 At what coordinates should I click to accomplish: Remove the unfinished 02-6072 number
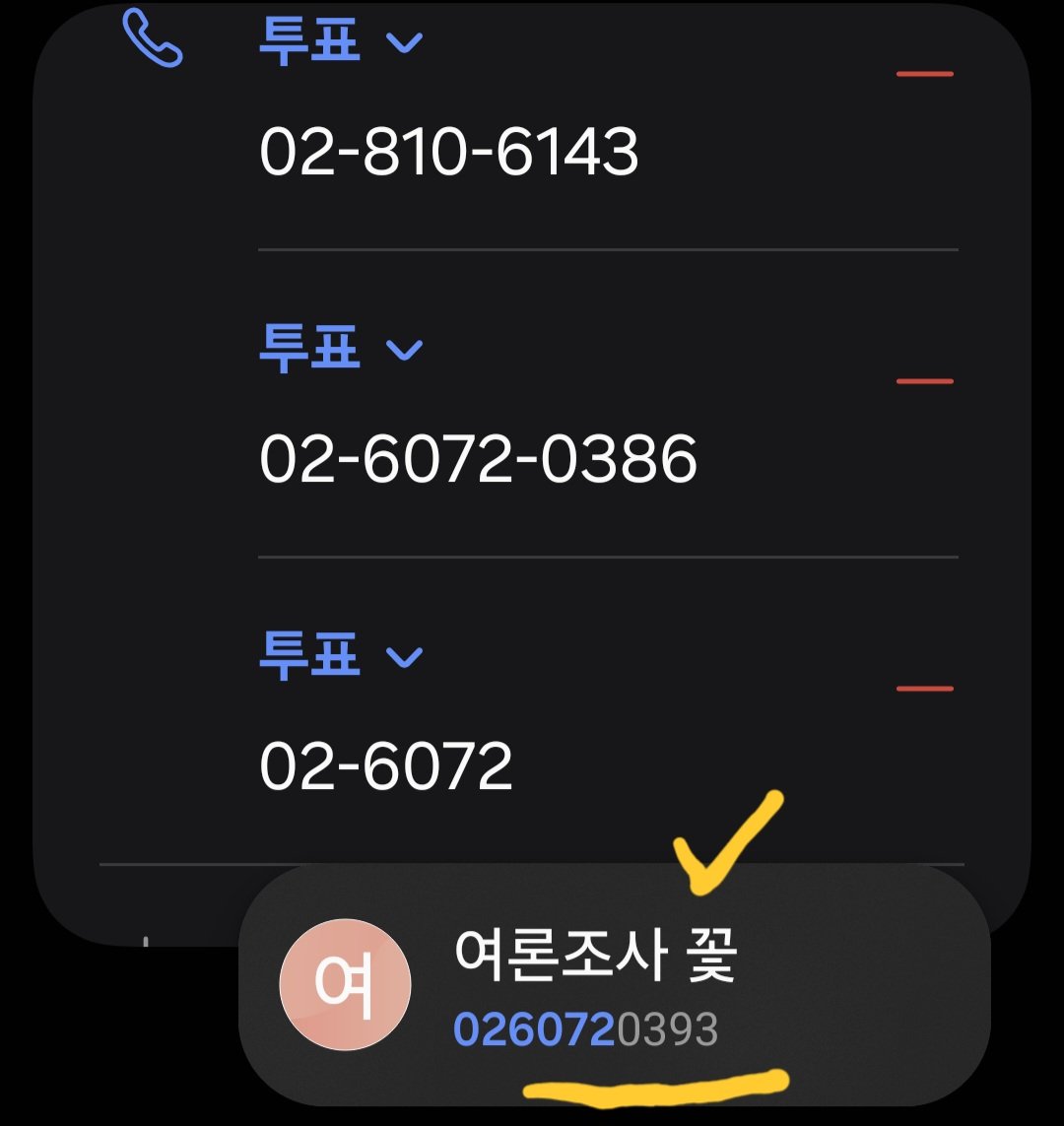pos(924,689)
